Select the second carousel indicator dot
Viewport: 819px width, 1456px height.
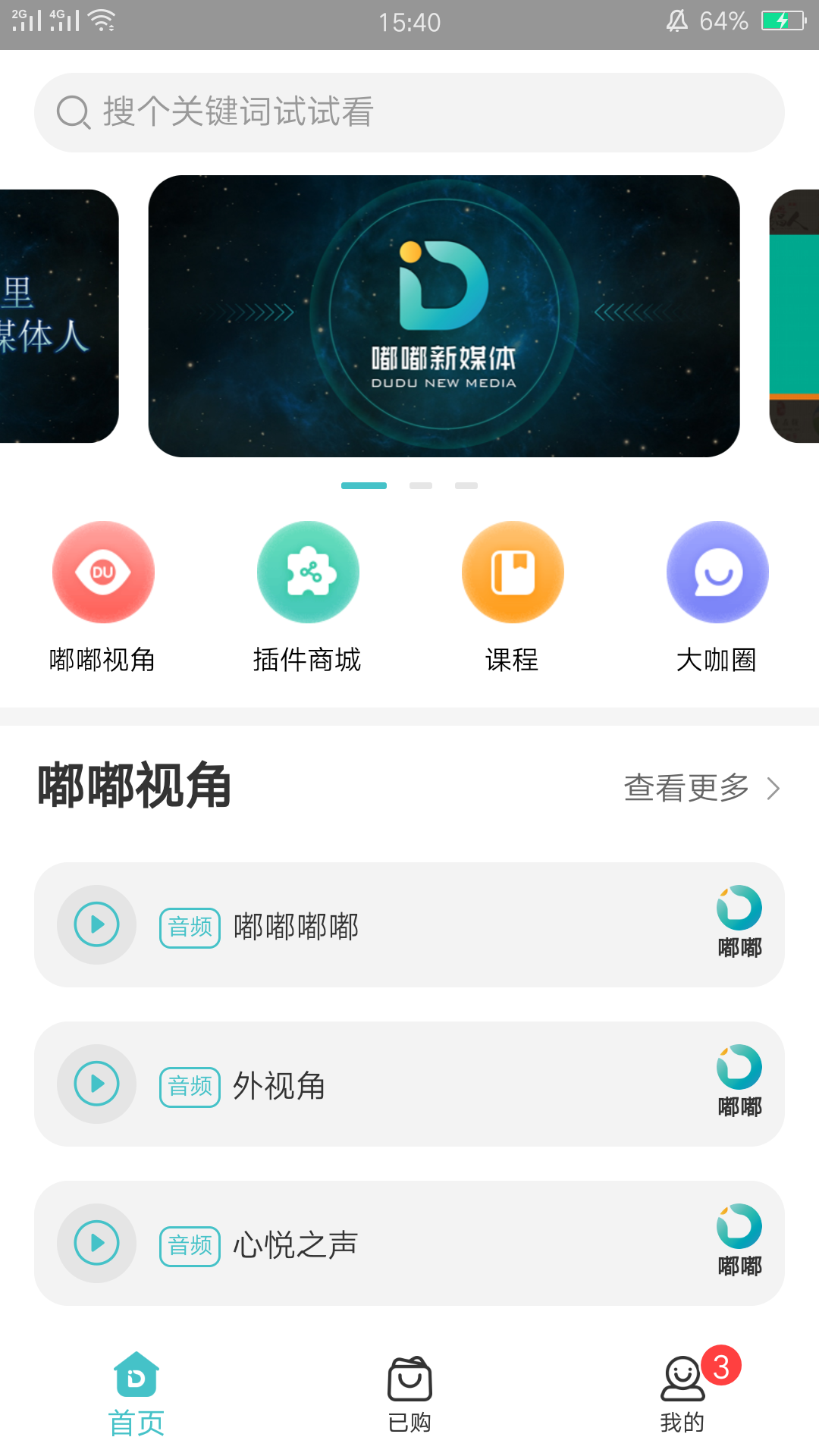click(421, 485)
